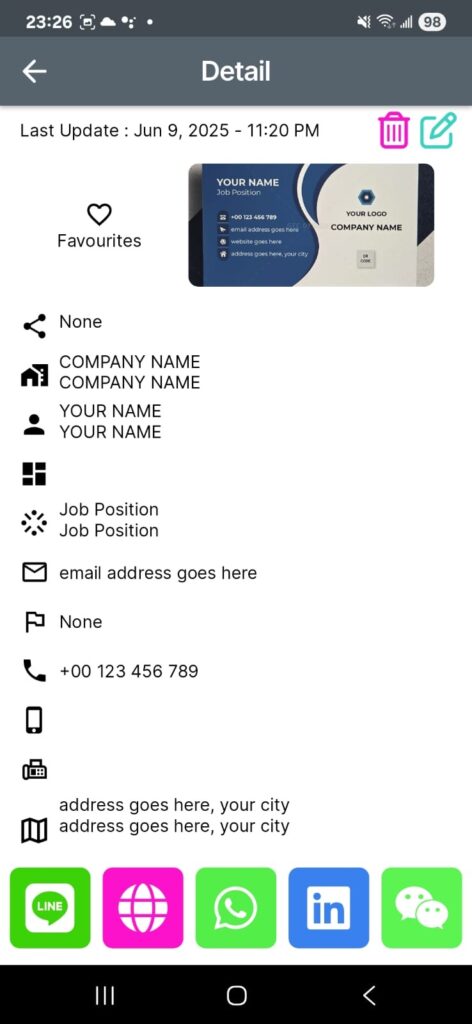
Task: Open the WhatsApp button
Action: click(x=236, y=907)
